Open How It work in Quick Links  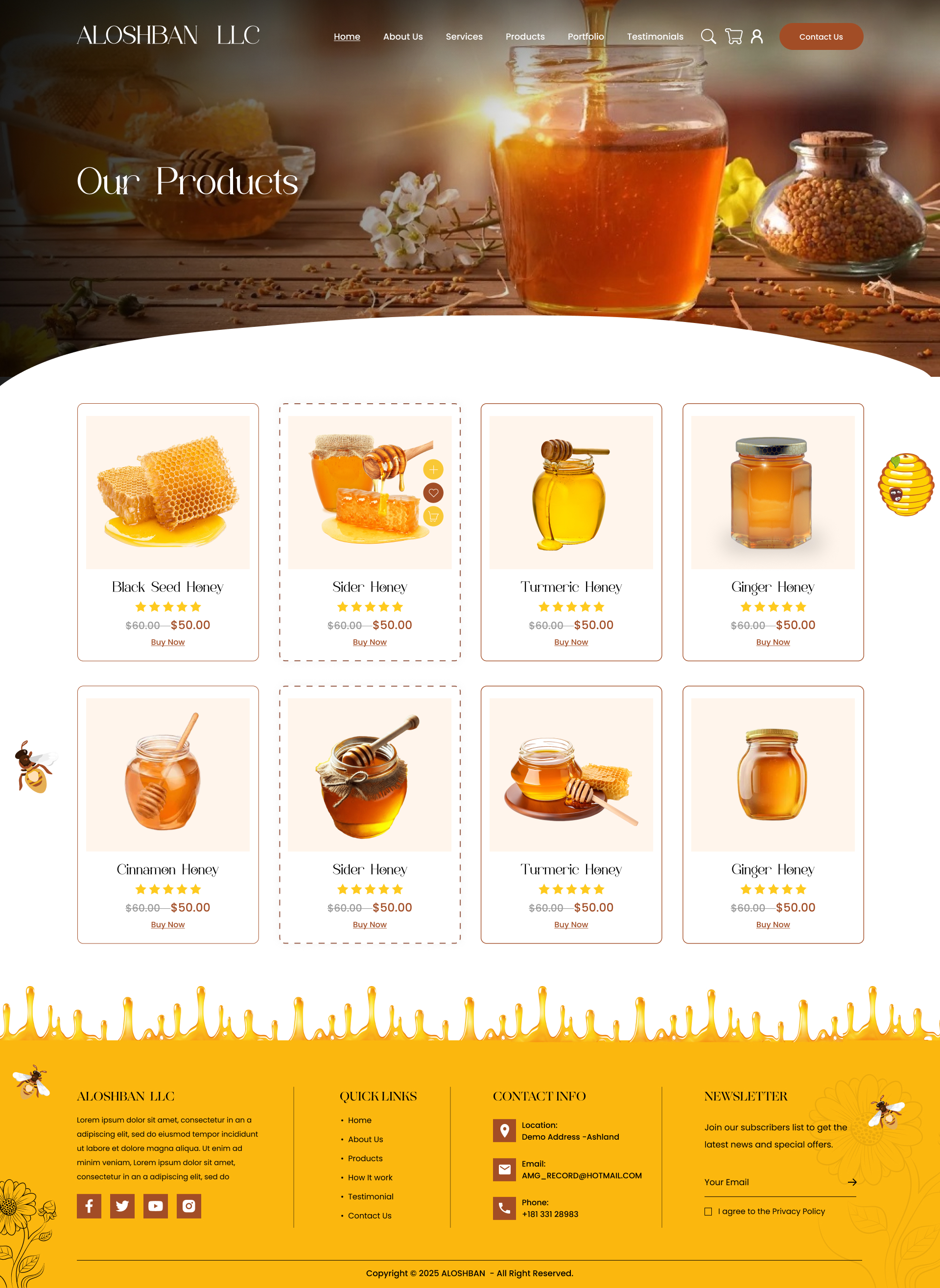(370, 1177)
